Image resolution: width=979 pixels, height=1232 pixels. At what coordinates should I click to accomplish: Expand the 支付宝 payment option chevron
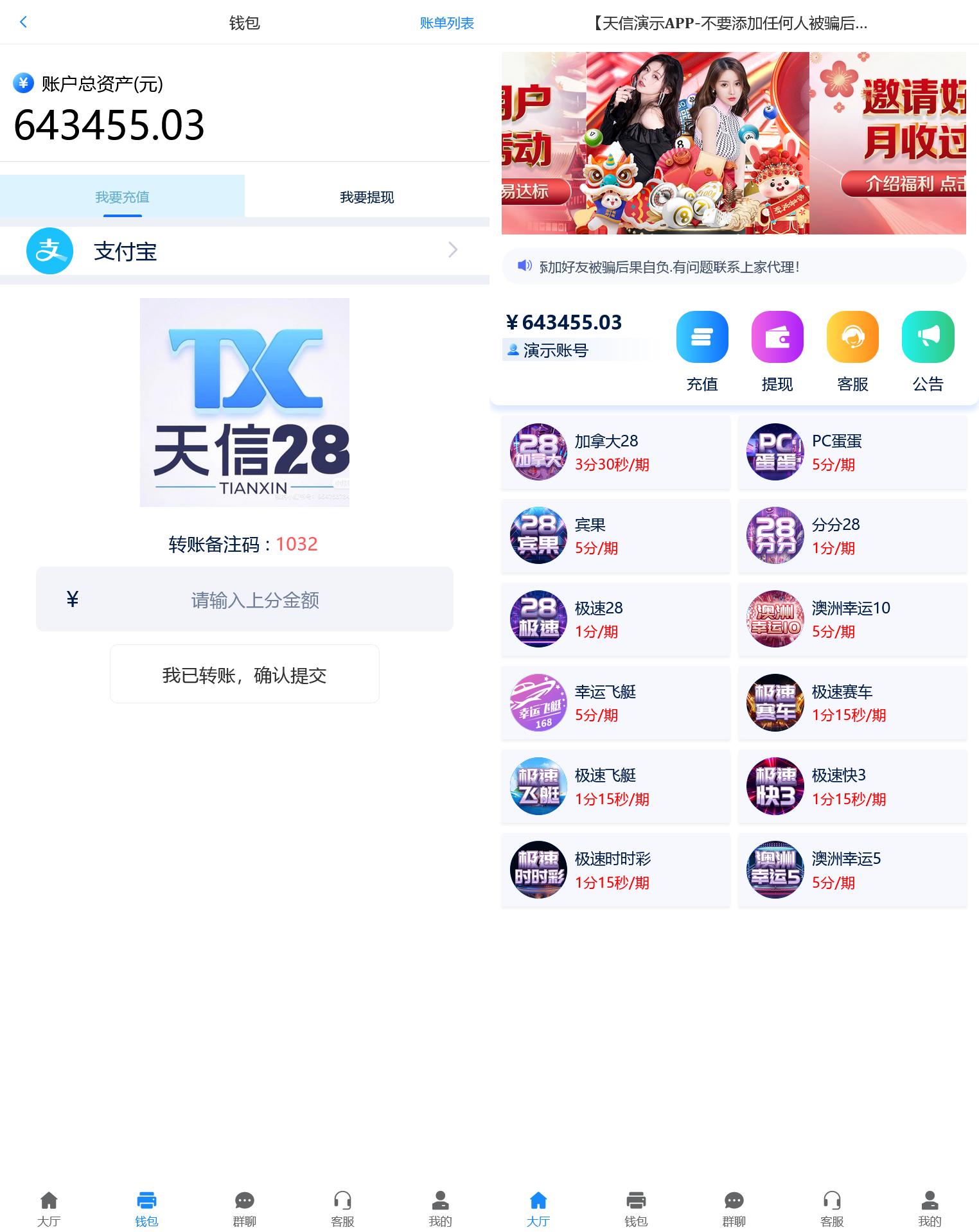click(x=453, y=250)
